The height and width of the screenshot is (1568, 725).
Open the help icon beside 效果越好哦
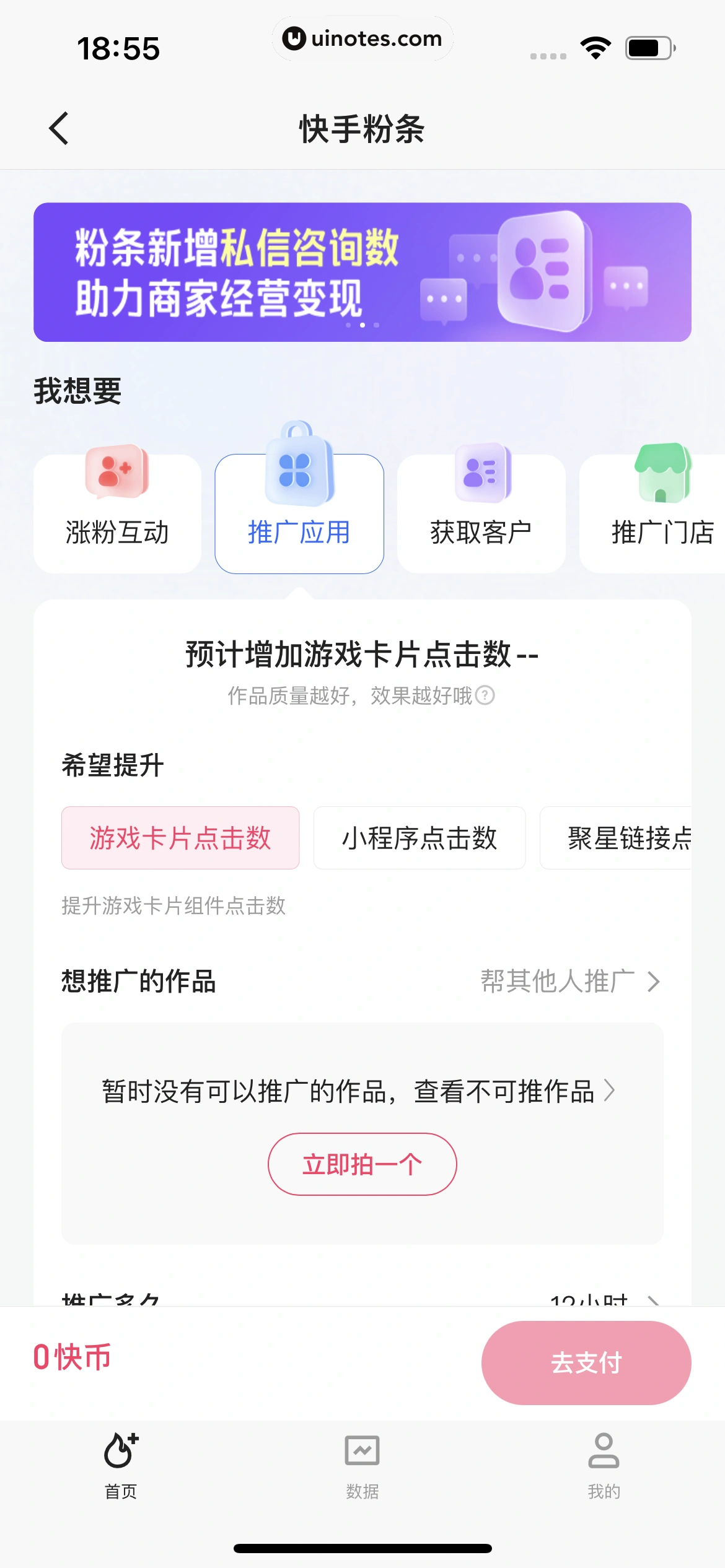[485, 695]
